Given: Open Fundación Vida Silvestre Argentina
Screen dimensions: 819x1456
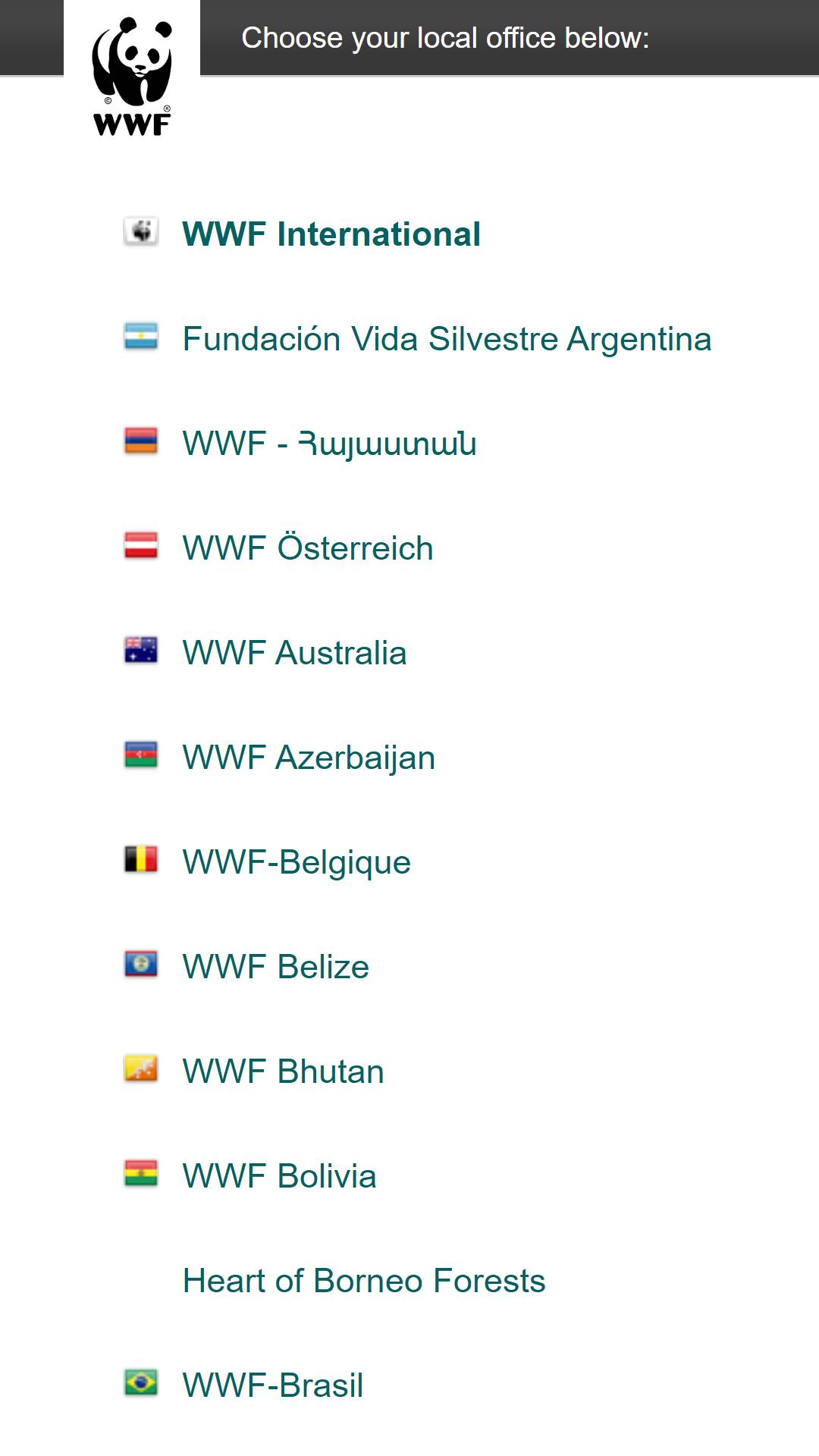Looking at the screenshot, I should pyautogui.click(x=447, y=339).
